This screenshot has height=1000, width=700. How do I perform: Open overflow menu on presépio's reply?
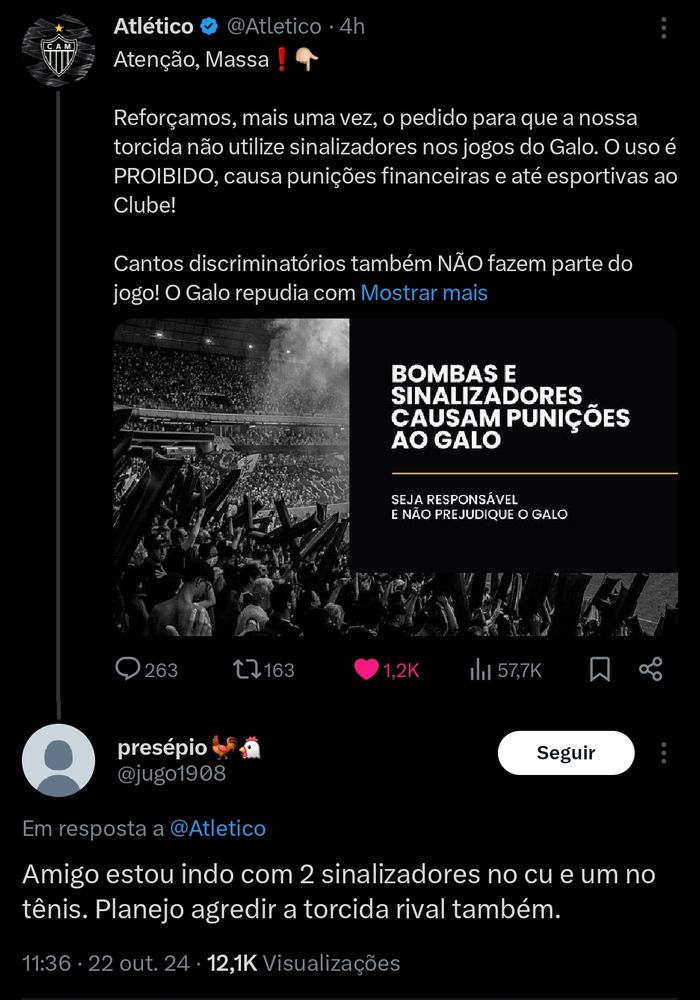[x=664, y=752]
